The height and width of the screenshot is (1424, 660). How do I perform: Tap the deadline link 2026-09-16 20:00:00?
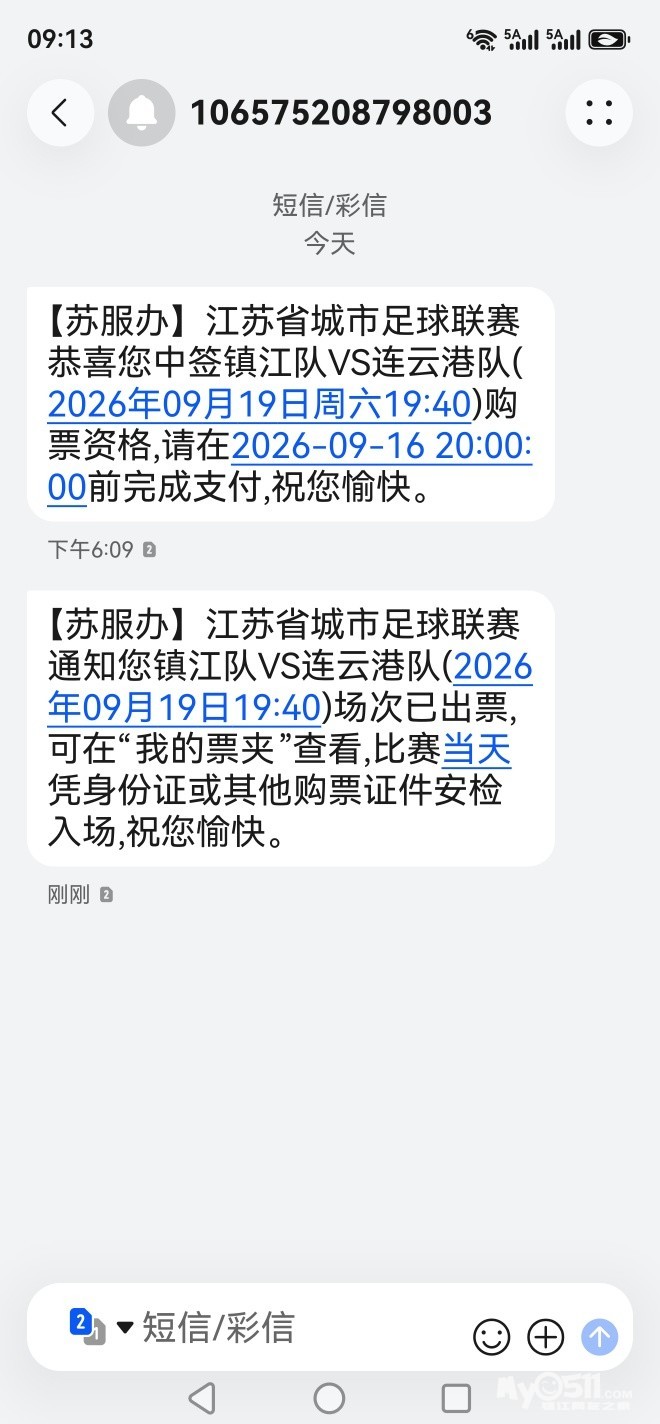[x=290, y=466]
